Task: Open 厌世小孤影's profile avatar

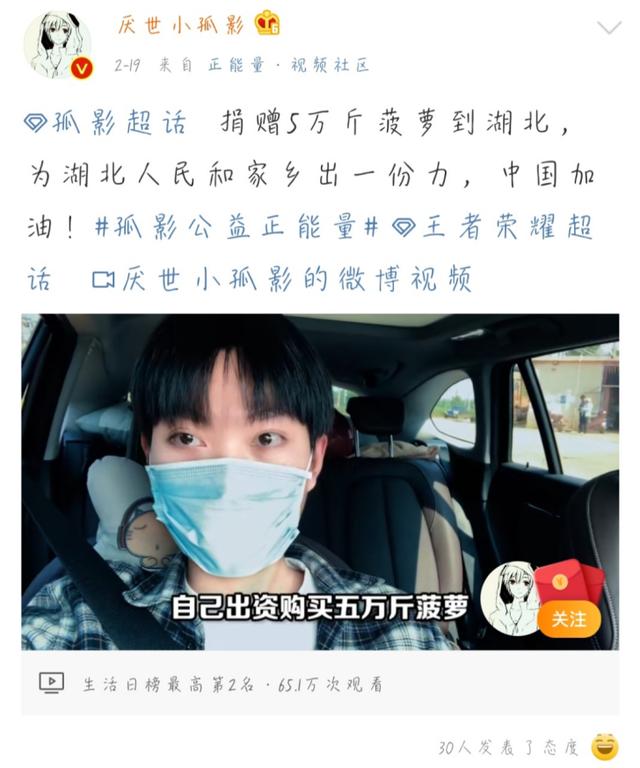Action: tap(57, 45)
